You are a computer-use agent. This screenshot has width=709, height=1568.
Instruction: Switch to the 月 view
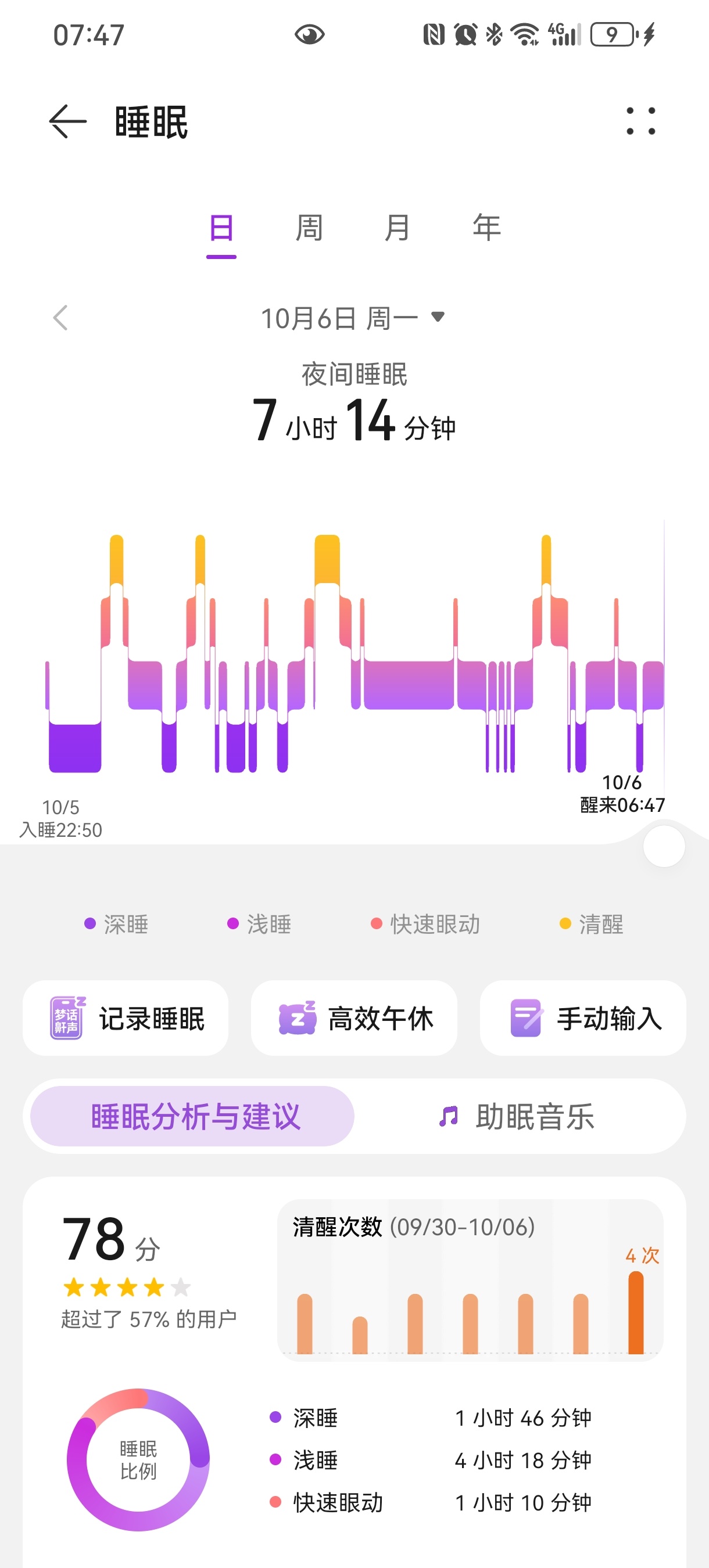click(397, 228)
